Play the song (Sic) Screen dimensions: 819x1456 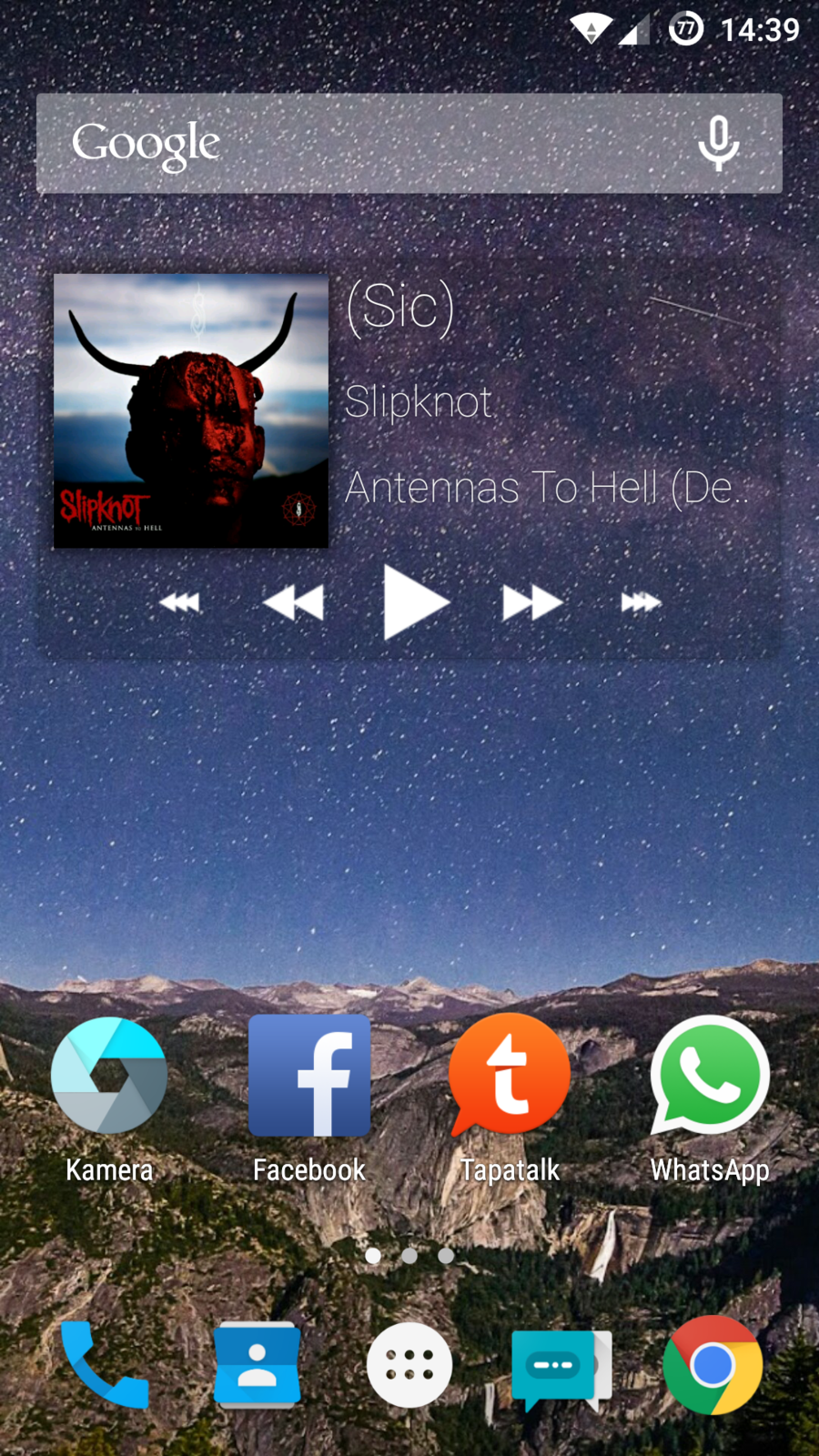416,602
